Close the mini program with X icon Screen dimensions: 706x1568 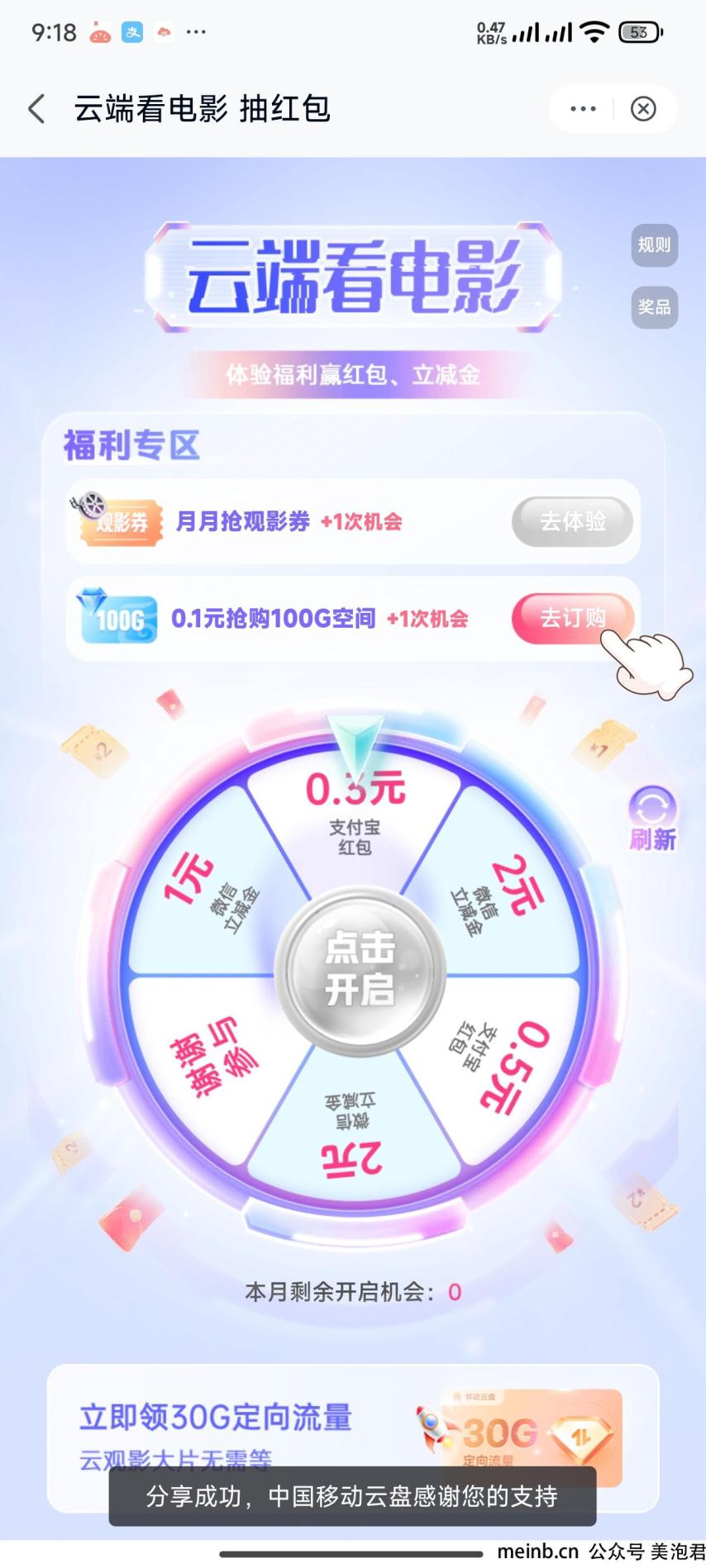click(643, 109)
